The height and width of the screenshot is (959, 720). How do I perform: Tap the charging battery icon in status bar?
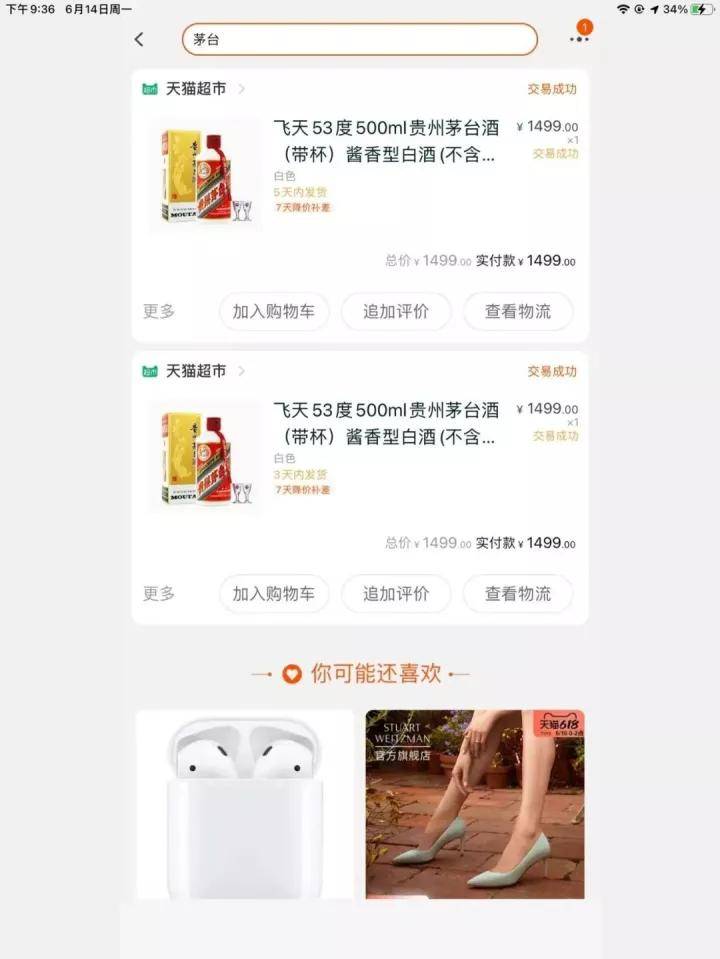pyautogui.click(x=700, y=10)
